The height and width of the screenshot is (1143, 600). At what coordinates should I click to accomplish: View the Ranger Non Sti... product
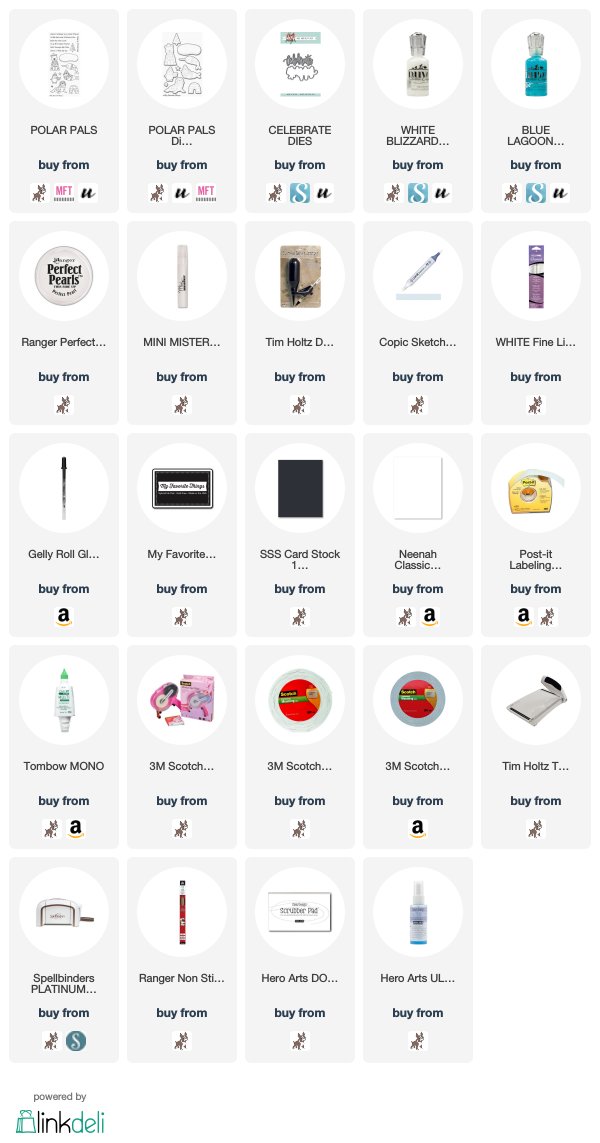pos(182,913)
